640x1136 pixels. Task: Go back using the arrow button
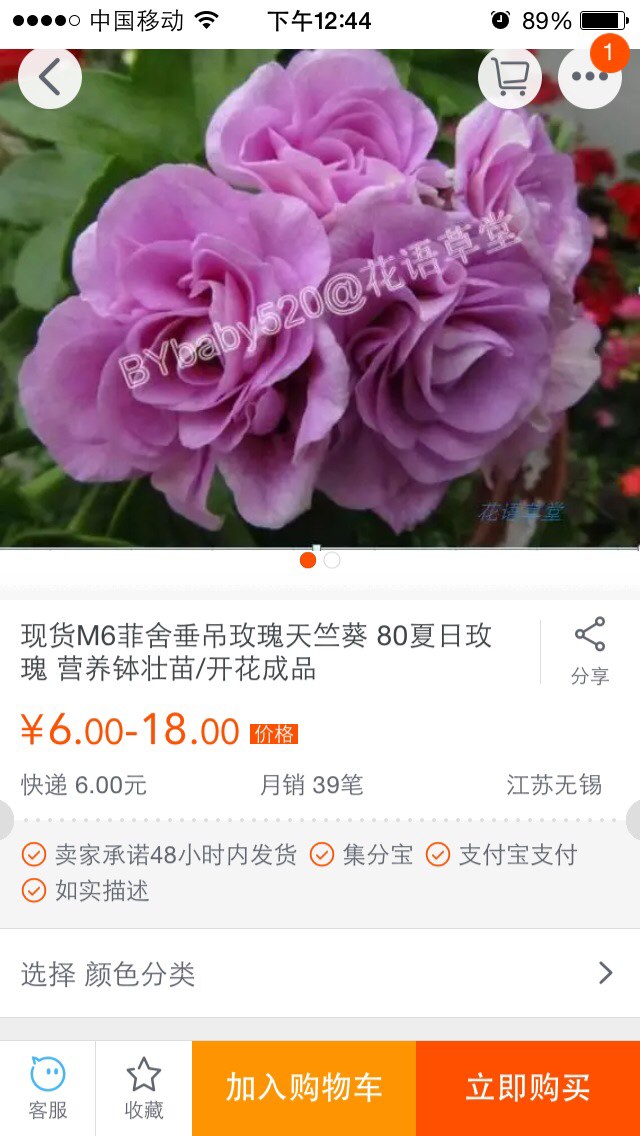coord(49,77)
